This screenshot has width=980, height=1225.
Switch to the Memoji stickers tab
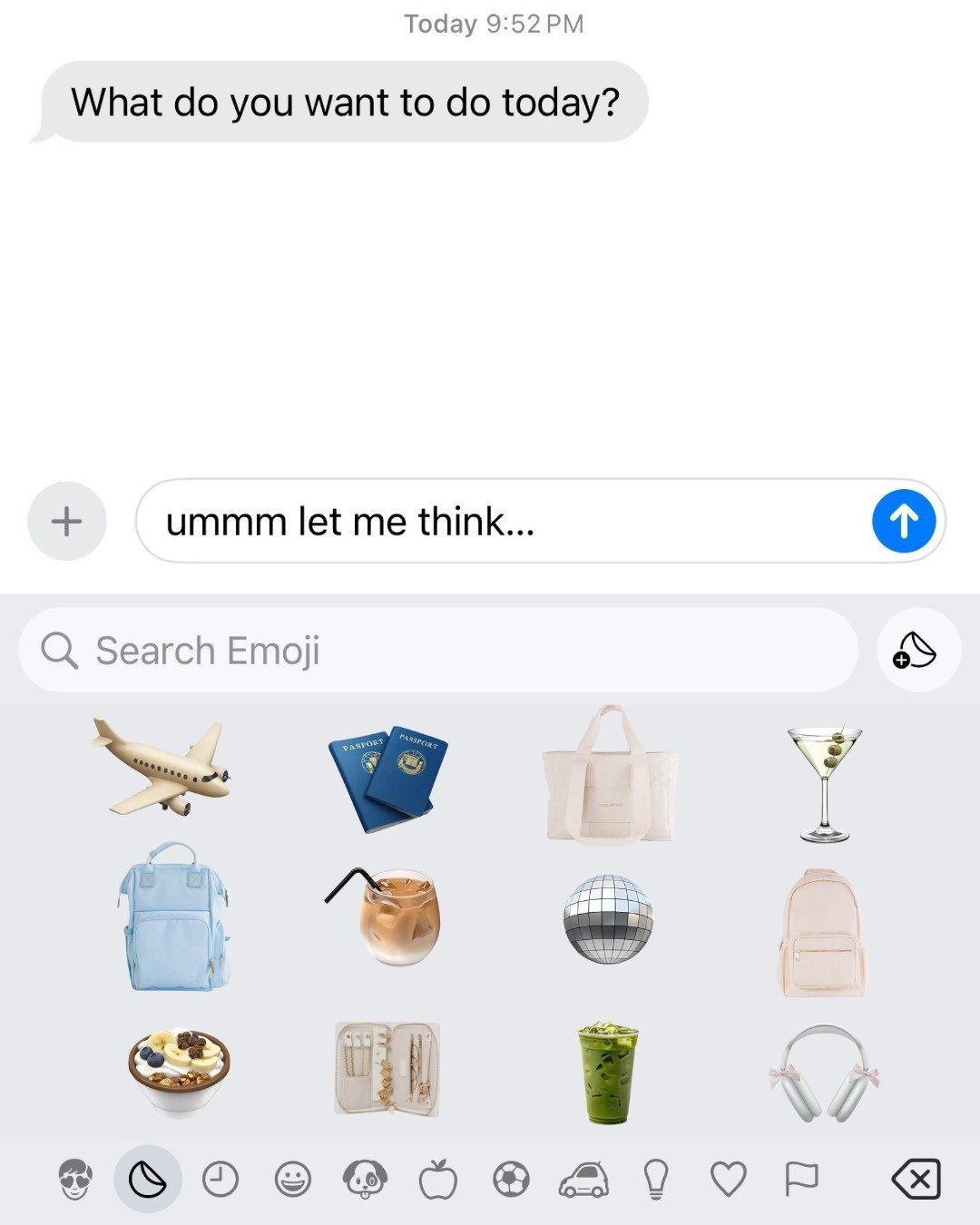click(x=75, y=1180)
